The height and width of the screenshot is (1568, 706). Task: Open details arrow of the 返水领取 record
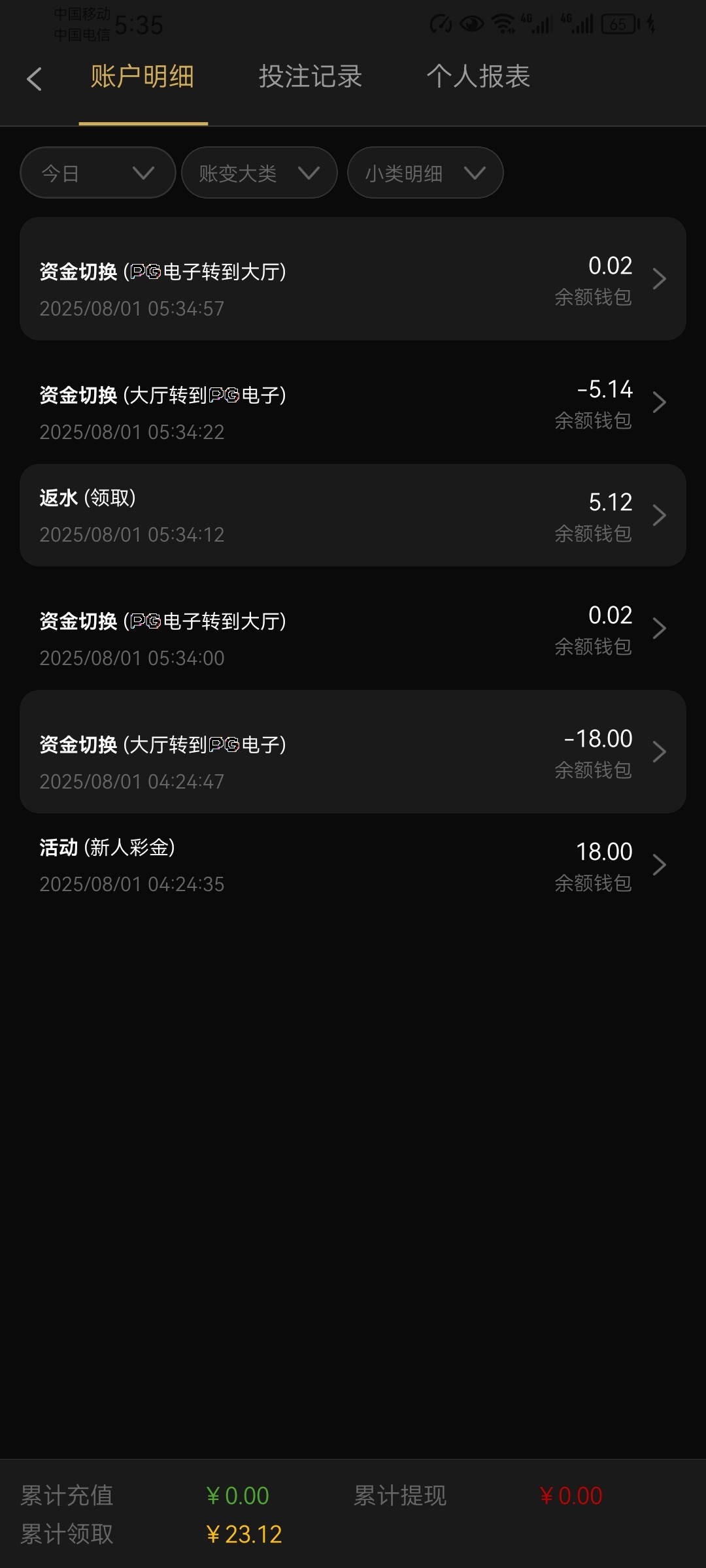tap(660, 515)
